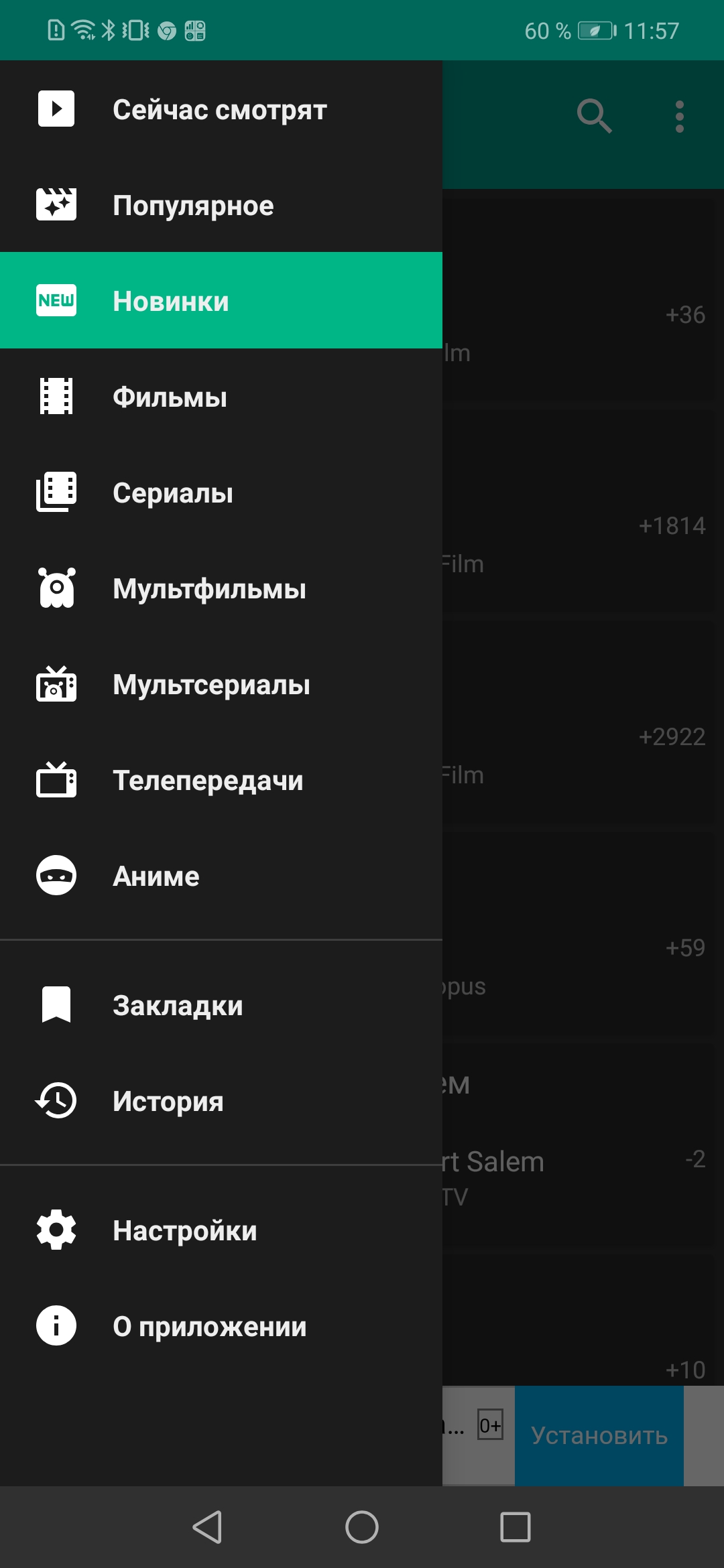Tap the search magnifier icon
The height and width of the screenshot is (1568, 724).
594,117
